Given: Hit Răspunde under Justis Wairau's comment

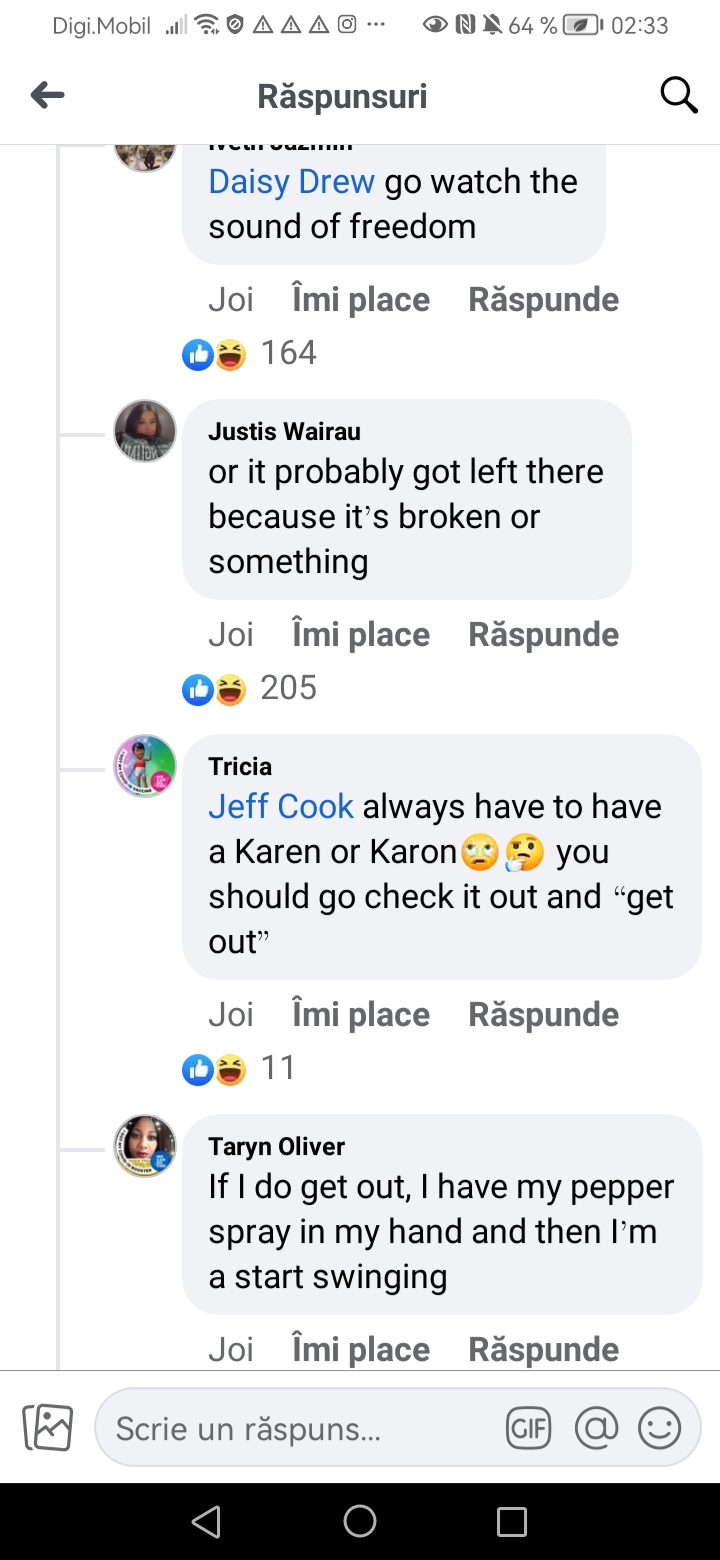Looking at the screenshot, I should click(x=543, y=635).
